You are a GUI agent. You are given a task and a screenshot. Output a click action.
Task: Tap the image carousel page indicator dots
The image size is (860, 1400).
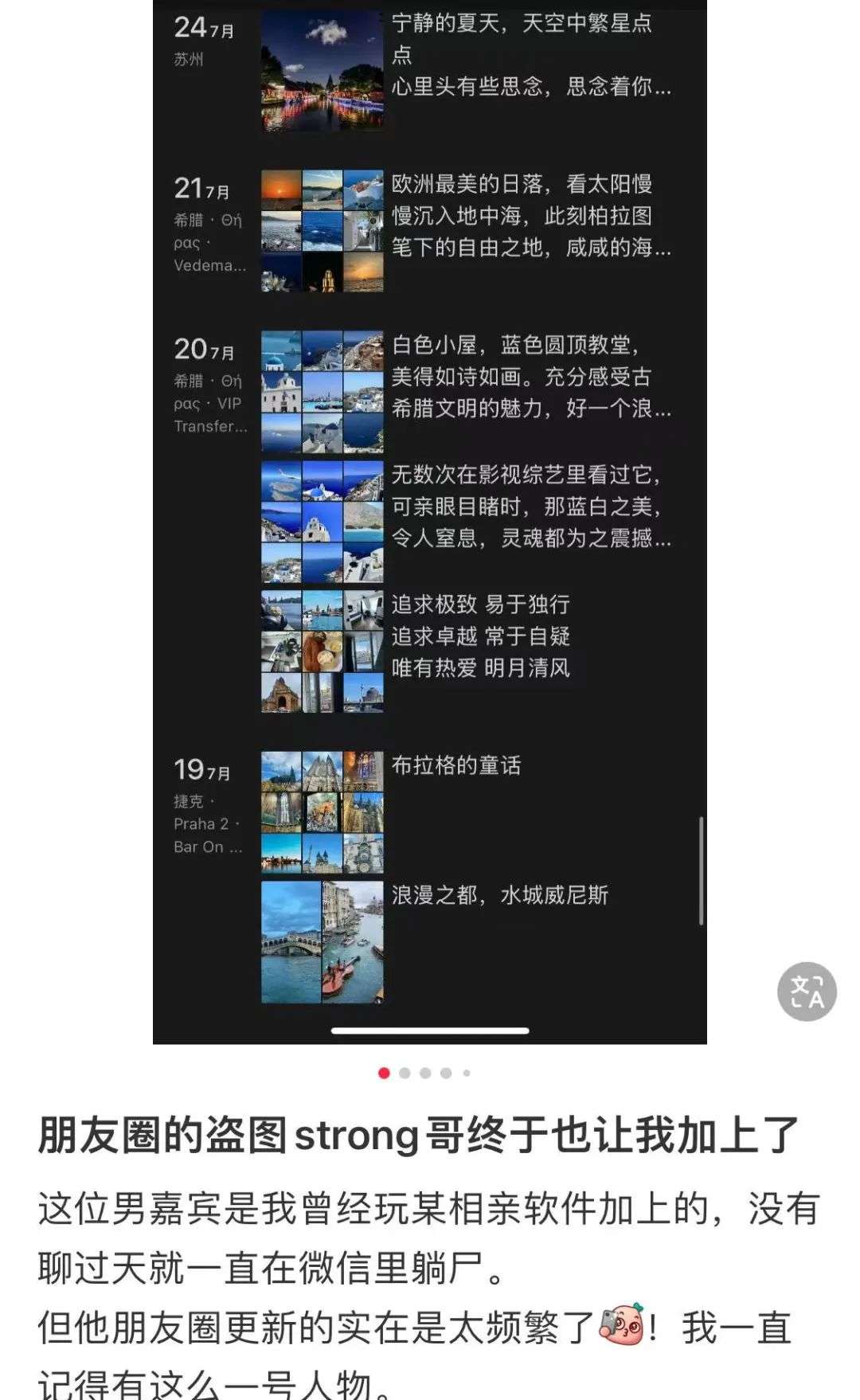(424, 1073)
